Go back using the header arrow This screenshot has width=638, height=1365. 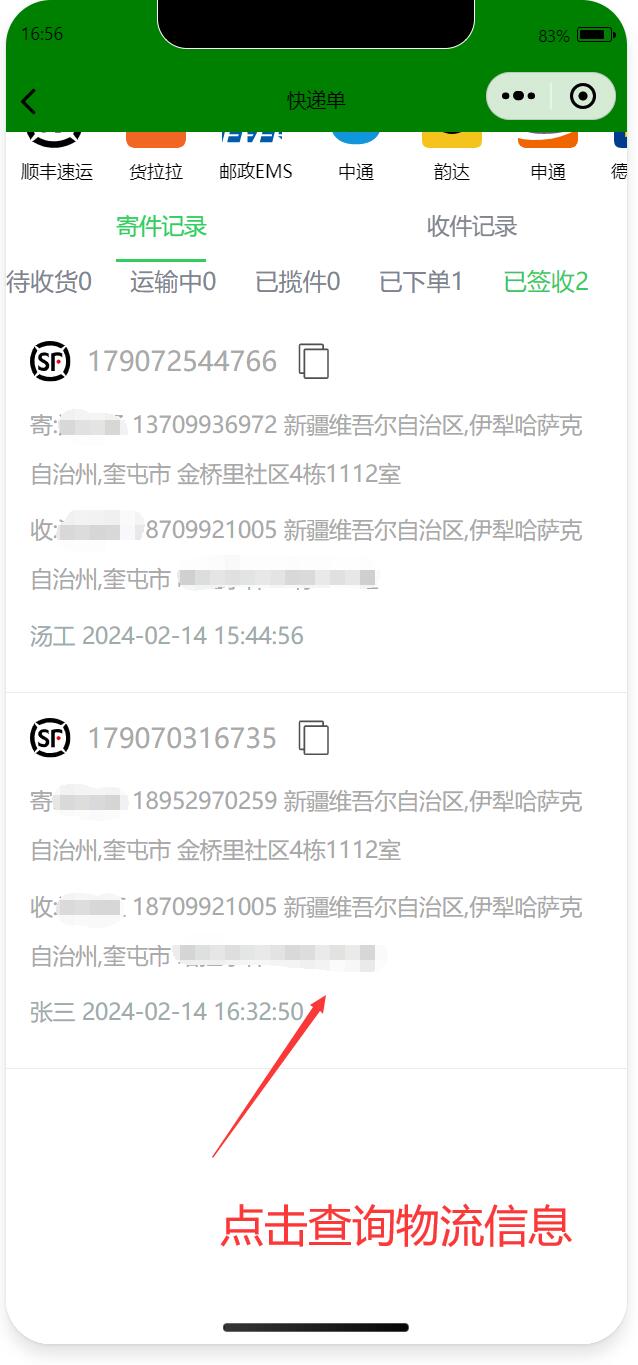tap(28, 101)
